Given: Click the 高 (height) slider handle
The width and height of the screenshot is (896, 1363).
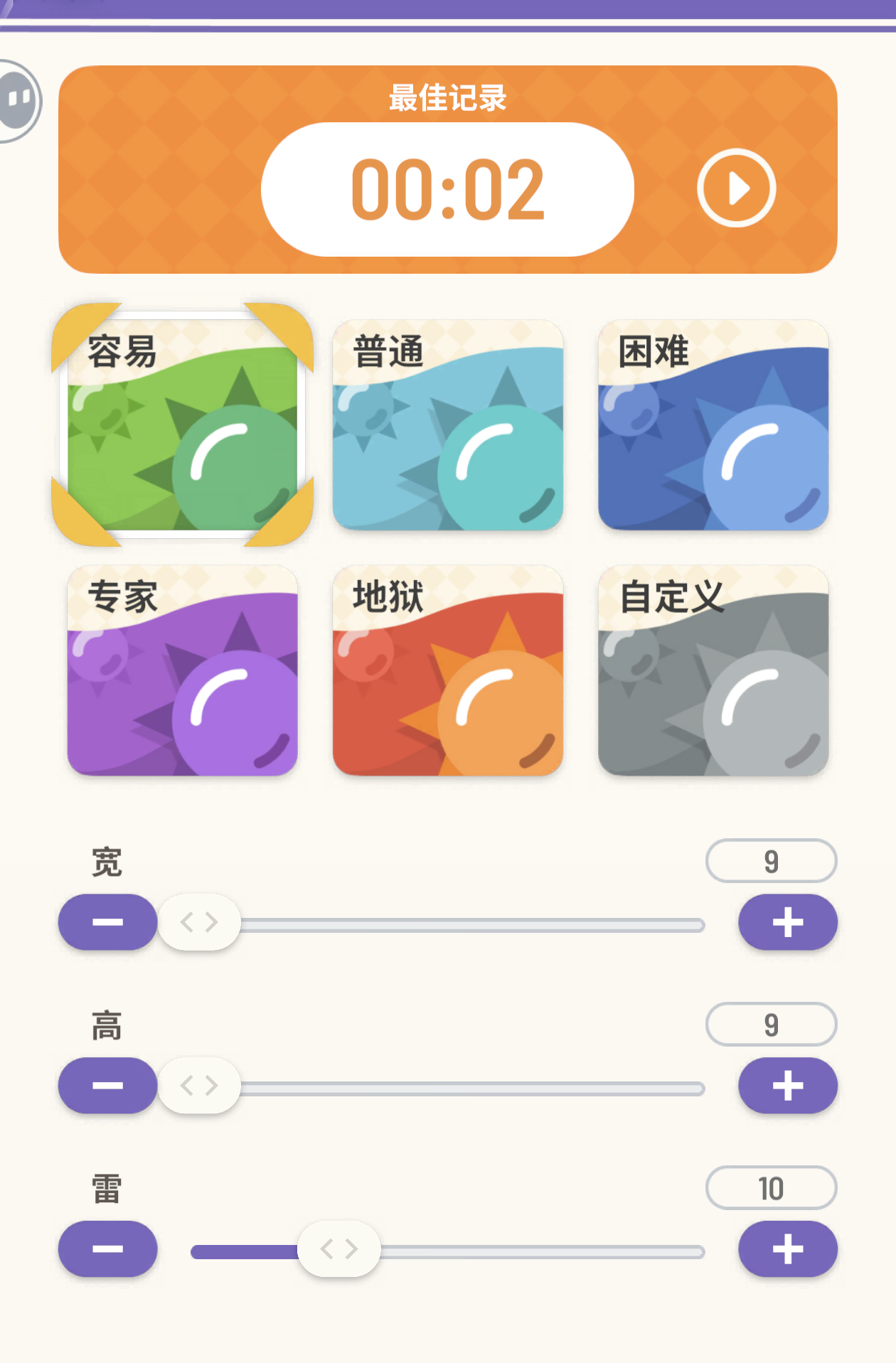Looking at the screenshot, I should [x=200, y=1086].
